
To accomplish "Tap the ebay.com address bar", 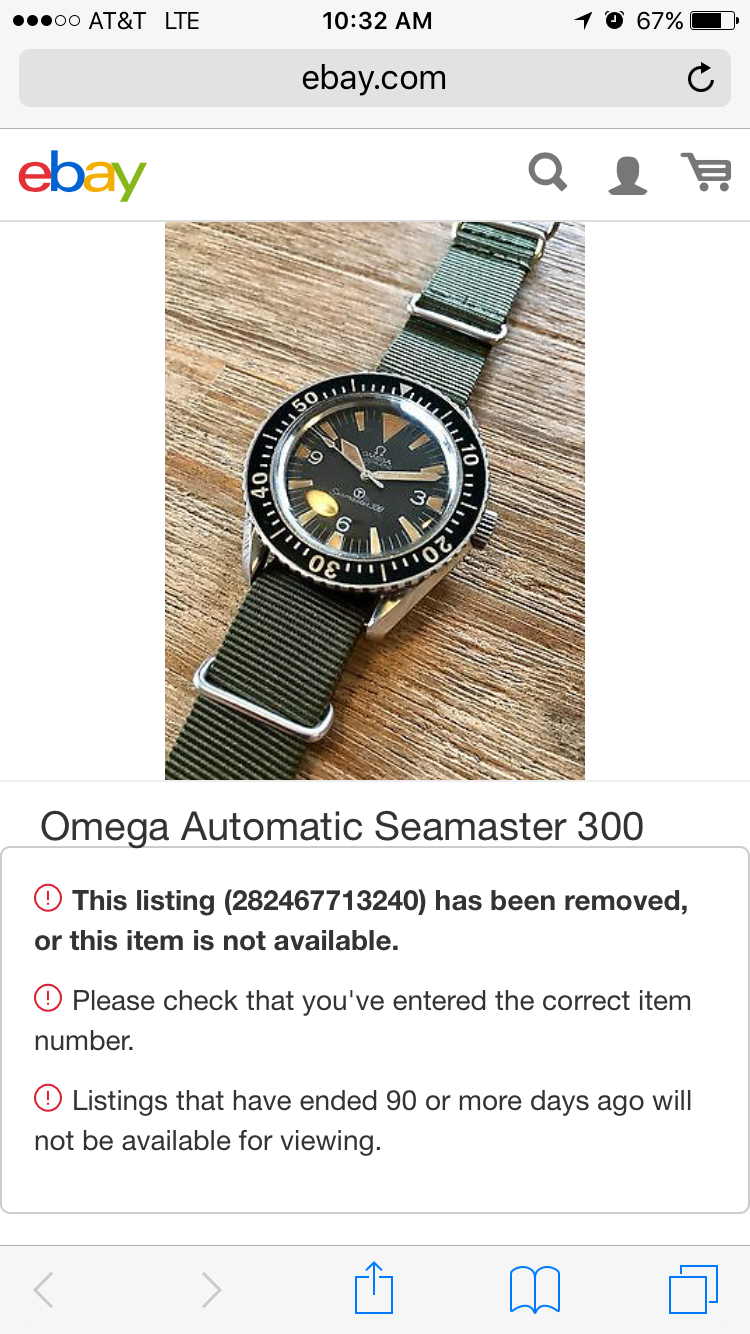I will [374, 78].
